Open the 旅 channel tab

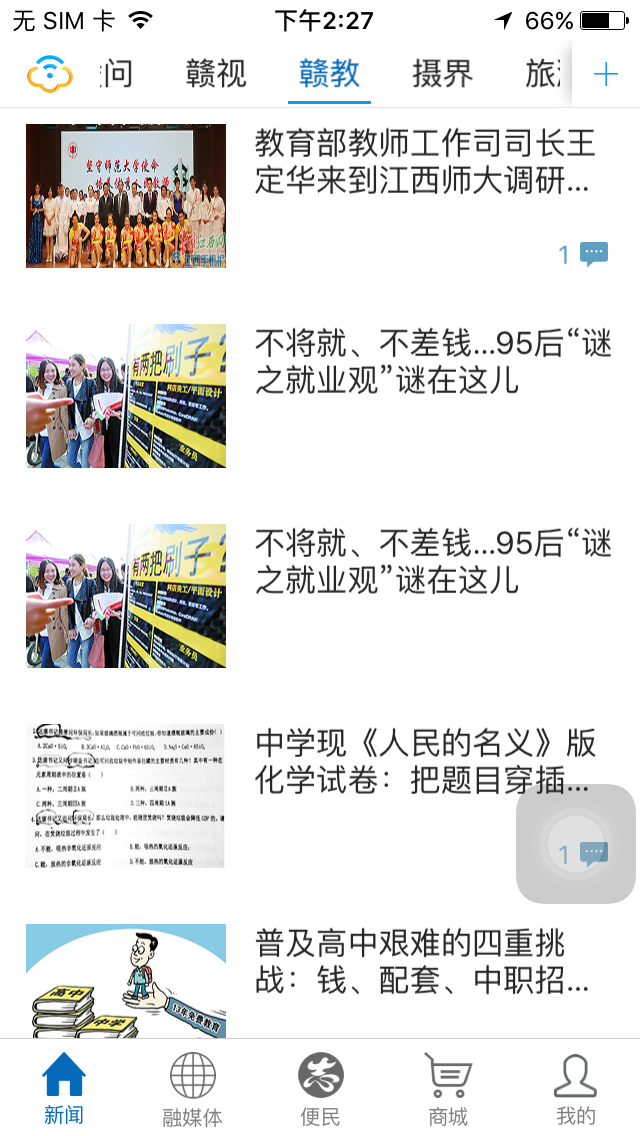545,73
